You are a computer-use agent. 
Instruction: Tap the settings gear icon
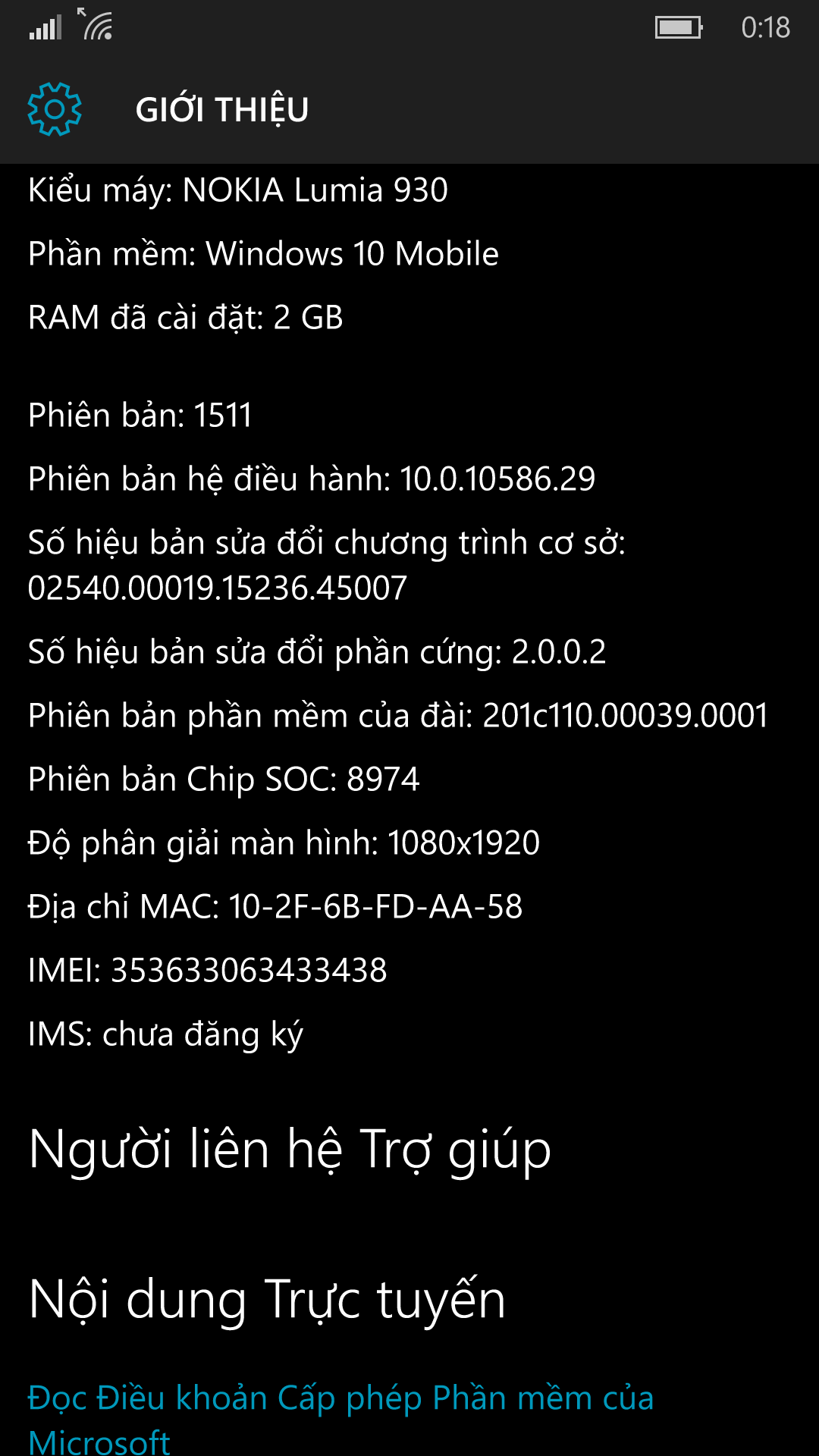pyautogui.click(x=55, y=109)
